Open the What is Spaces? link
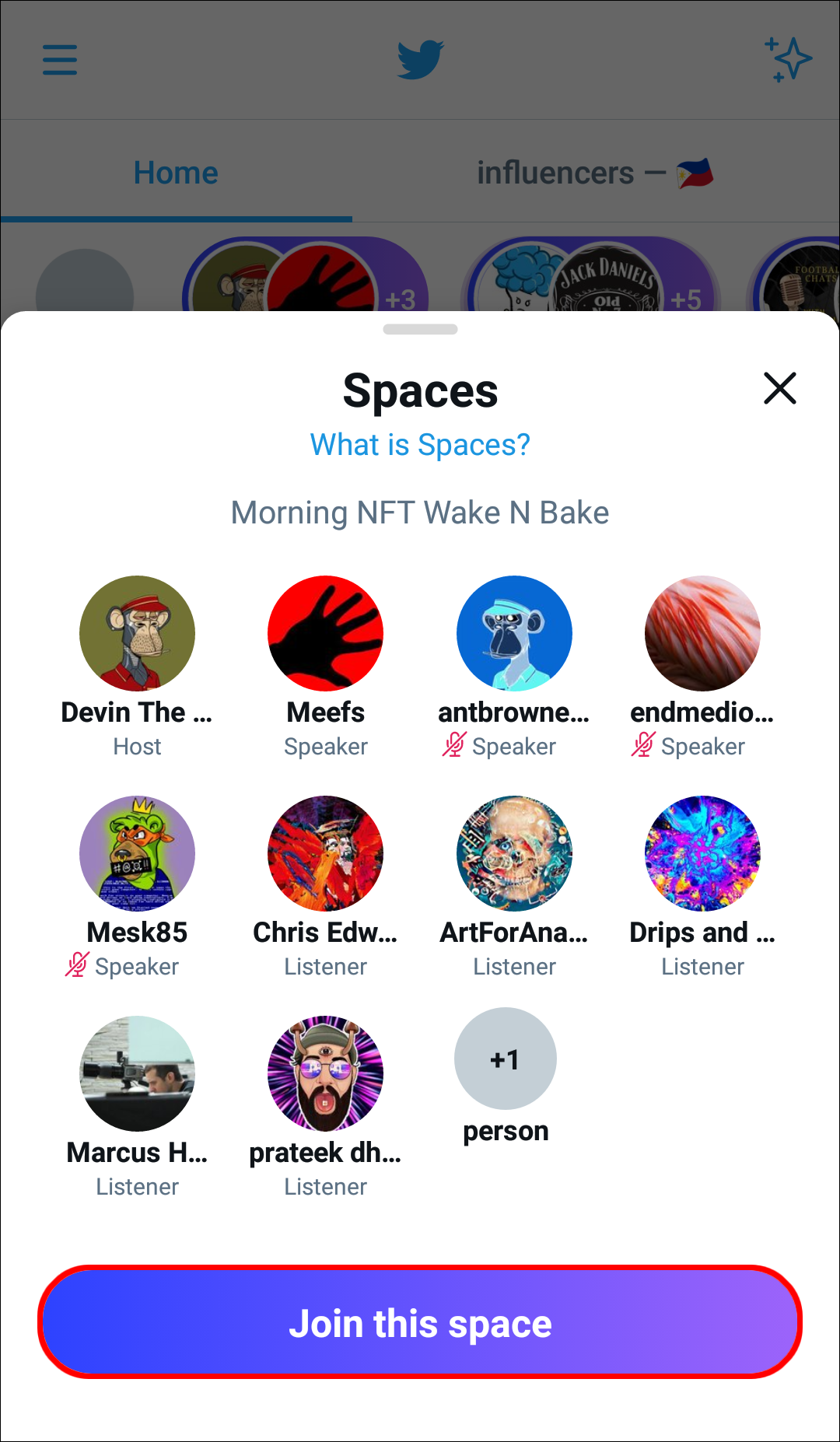The height and width of the screenshot is (1442, 840). pyautogui.click(x=420, y=445)
